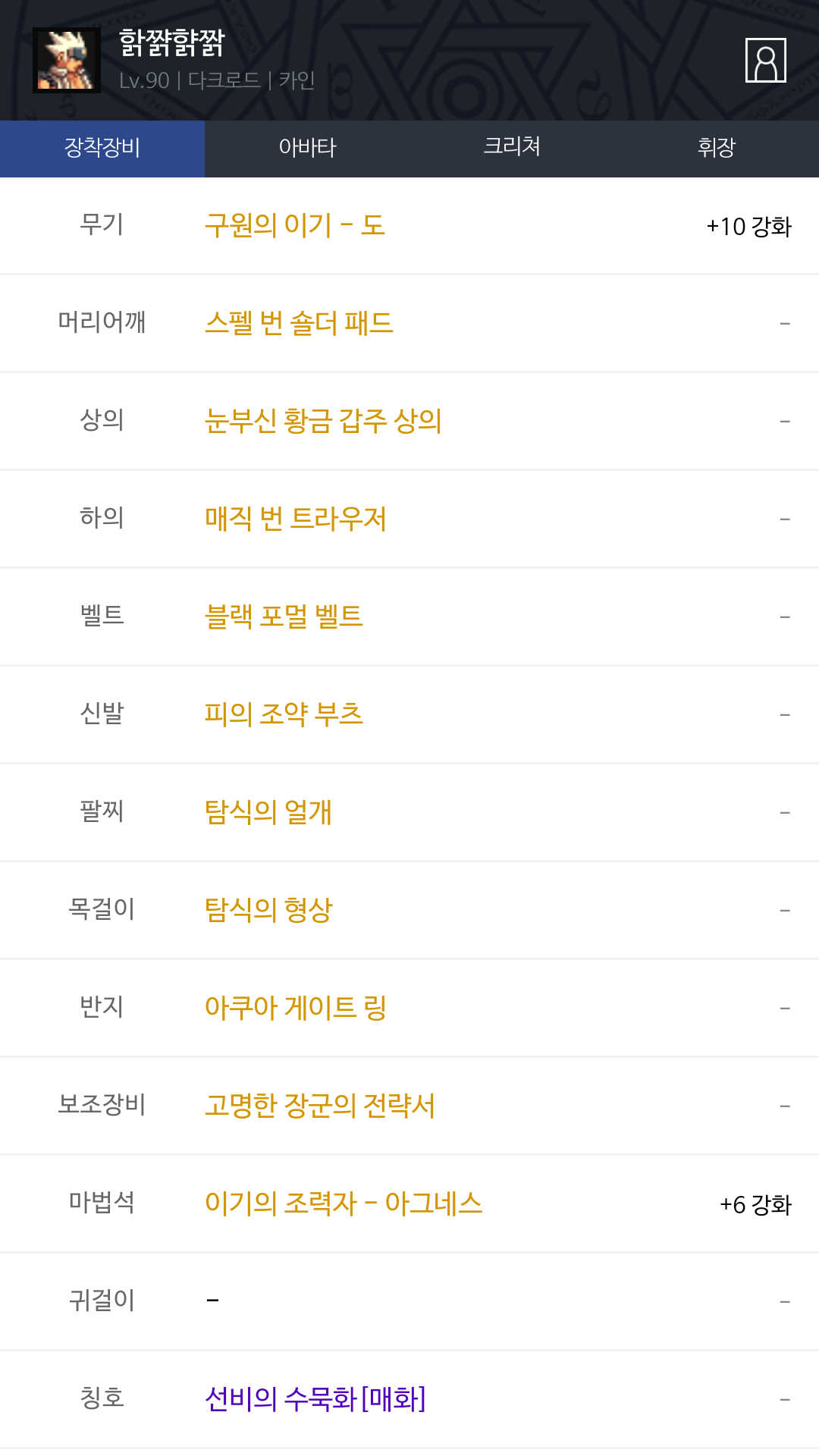
Task: Open the profile icon in the header
Action: point(765,60)
